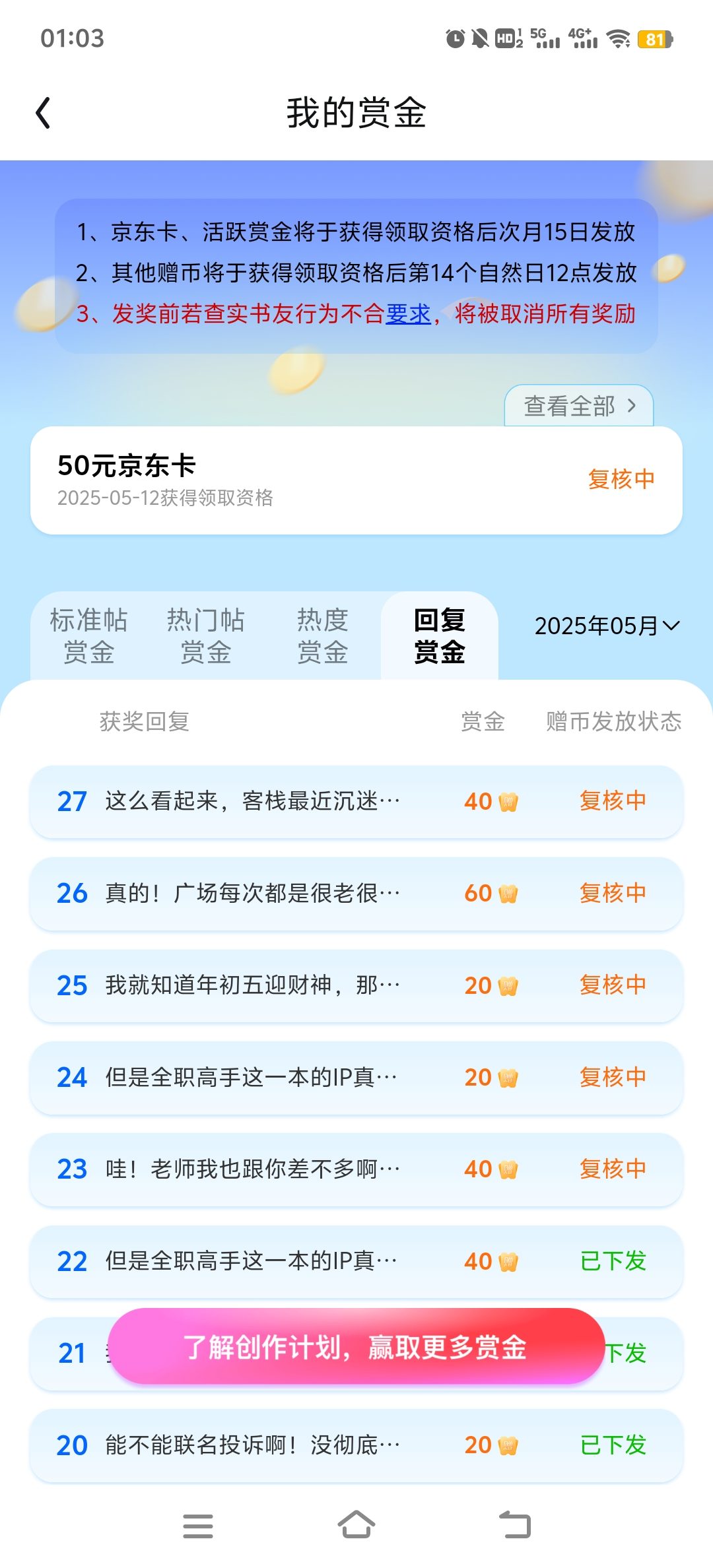Viewport: 713px width, 1568px height.
Task: Open the system recent apps menu
Action: click(198, 1526)
